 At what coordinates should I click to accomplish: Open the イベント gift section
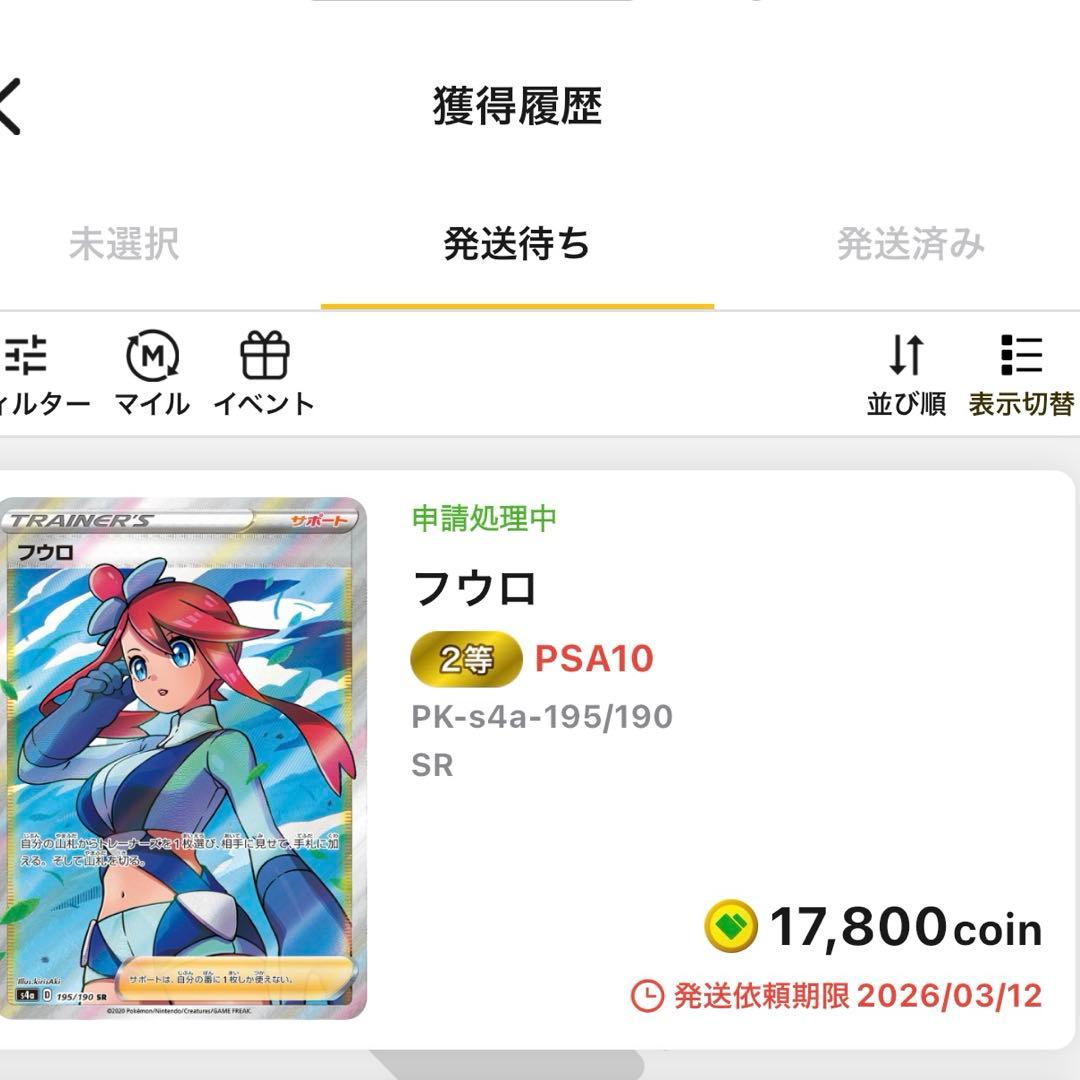pos(264,375)
